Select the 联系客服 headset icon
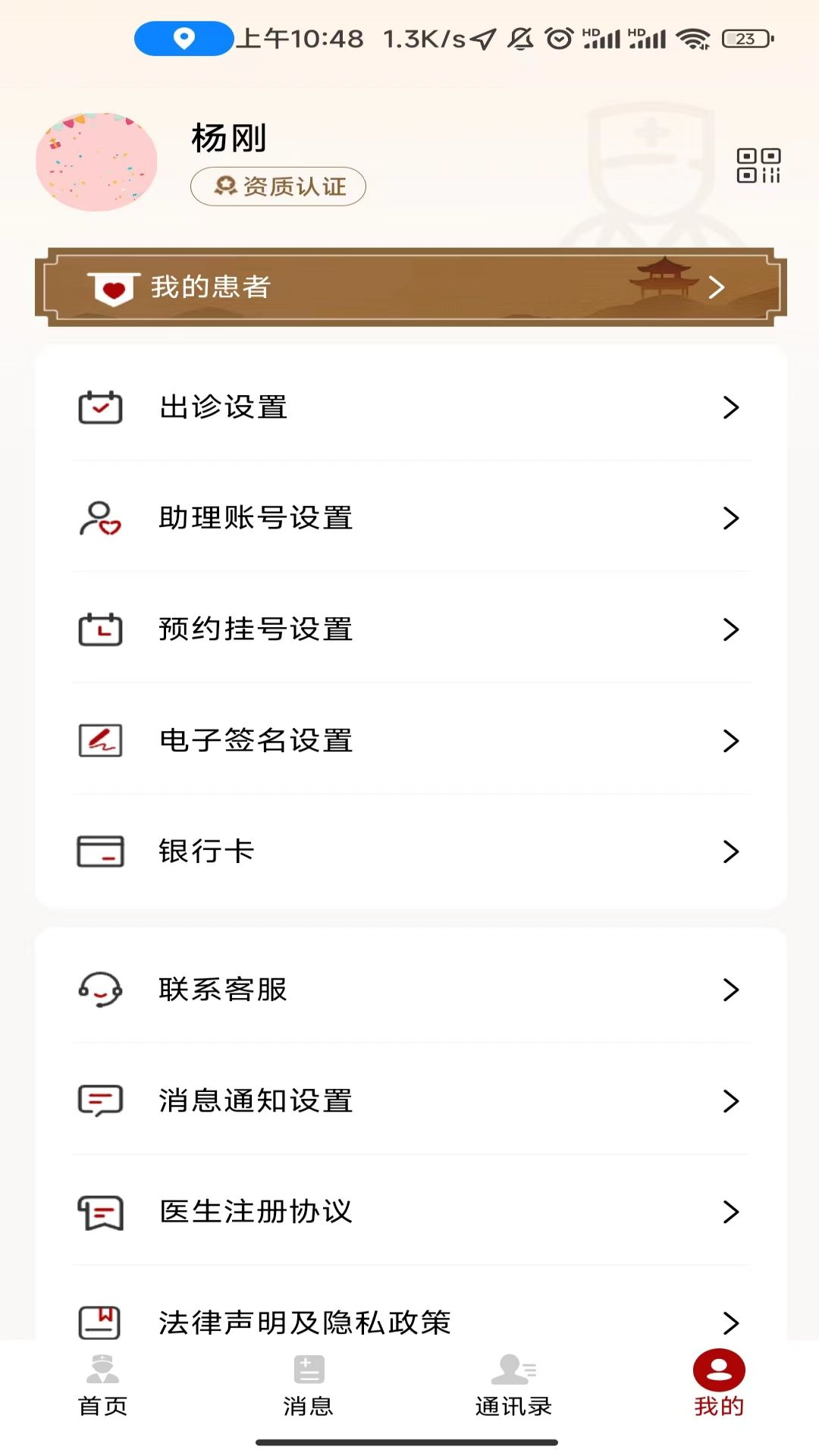 point(99,990)
